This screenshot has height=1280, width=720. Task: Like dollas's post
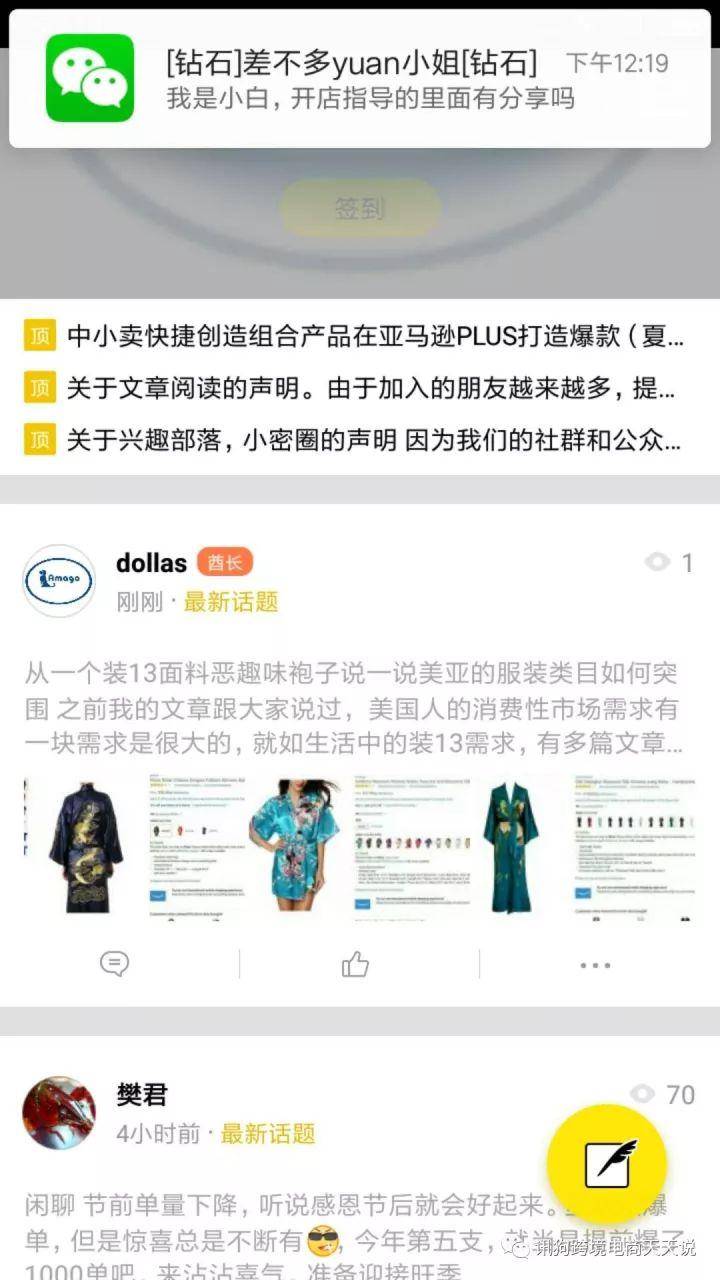pyautogui.click(x=355, y=964)
